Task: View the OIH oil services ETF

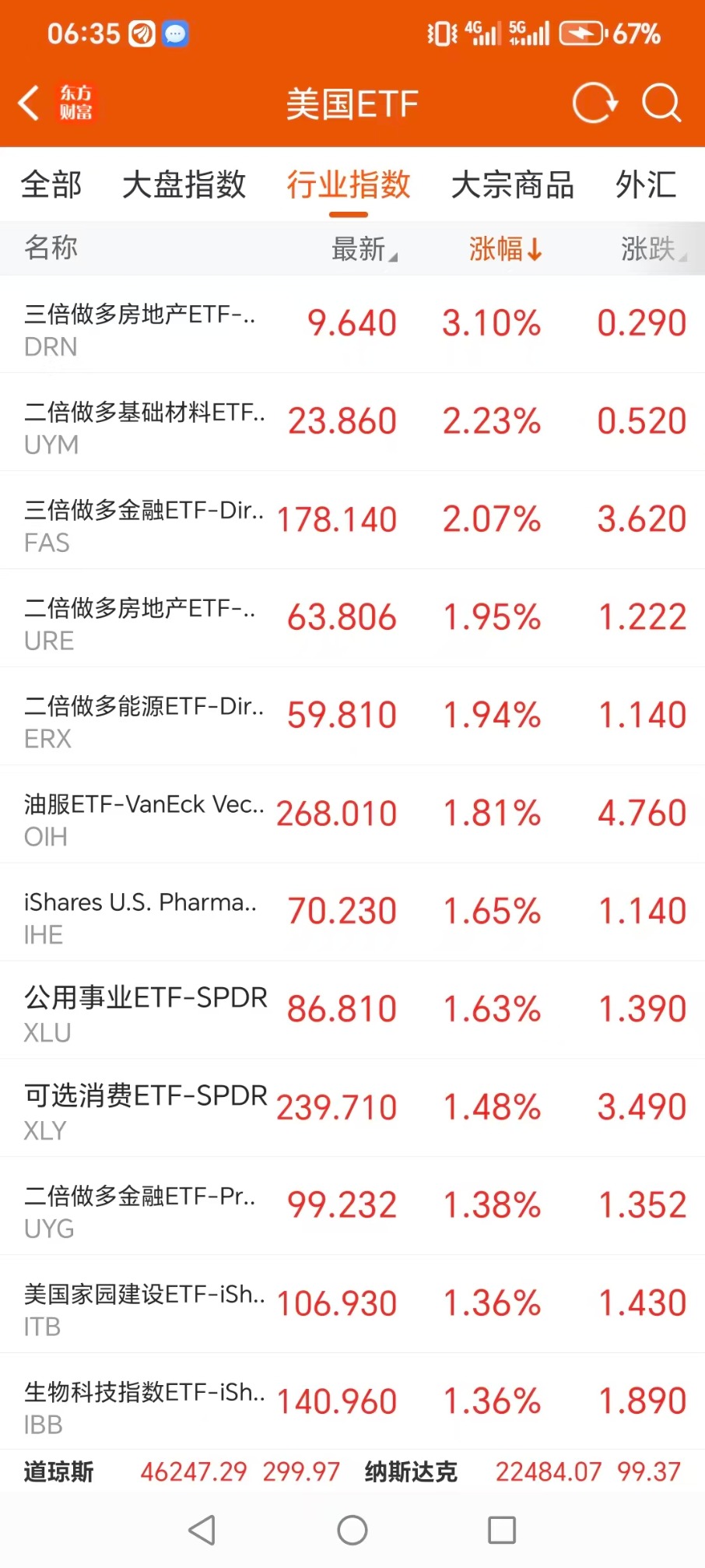Action: pyautogui.click(x=352, y=814)
